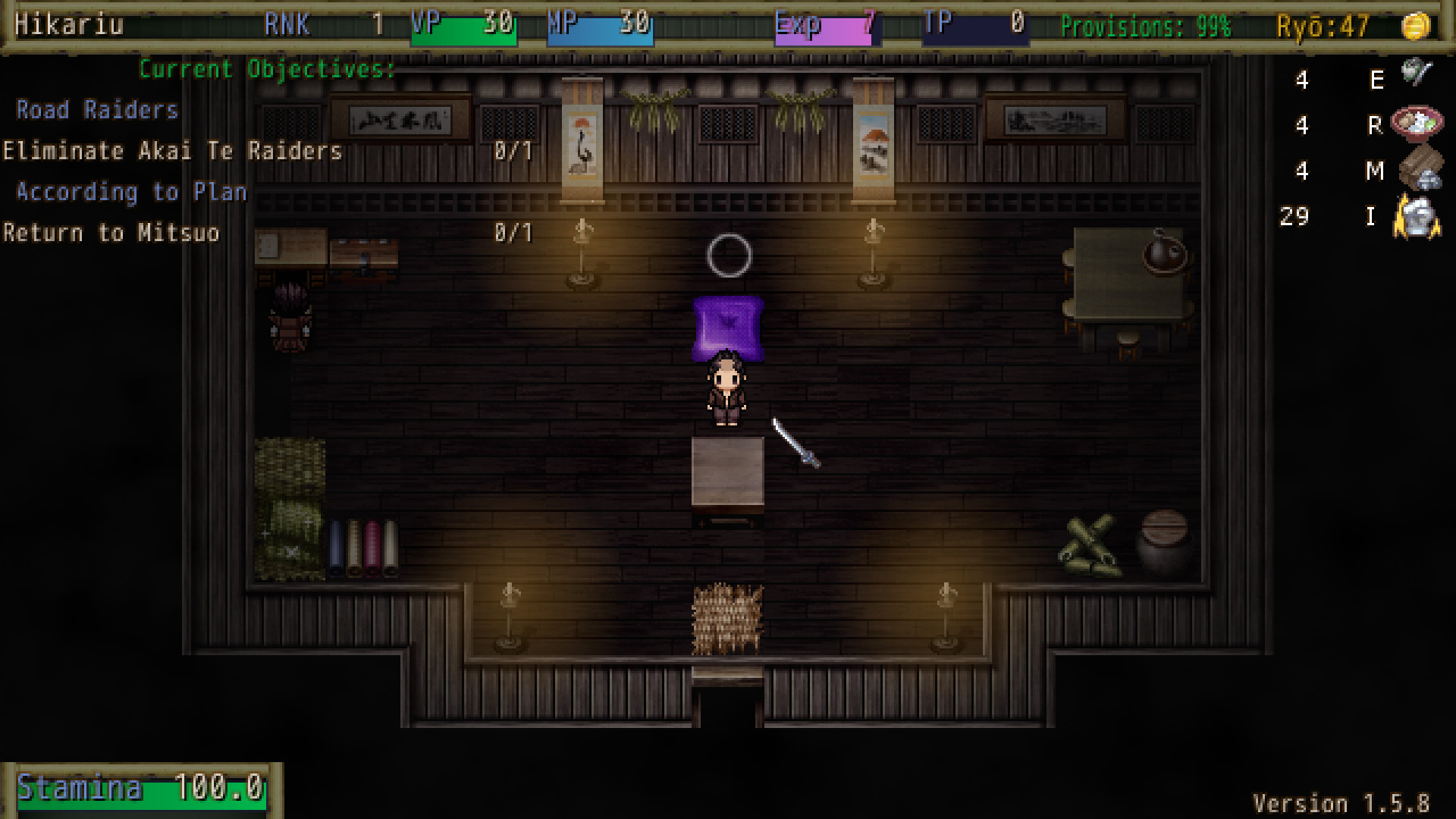Screen dimensions: 1456x819
Task: Use the item in the I slot
Action: [1417, 217]
